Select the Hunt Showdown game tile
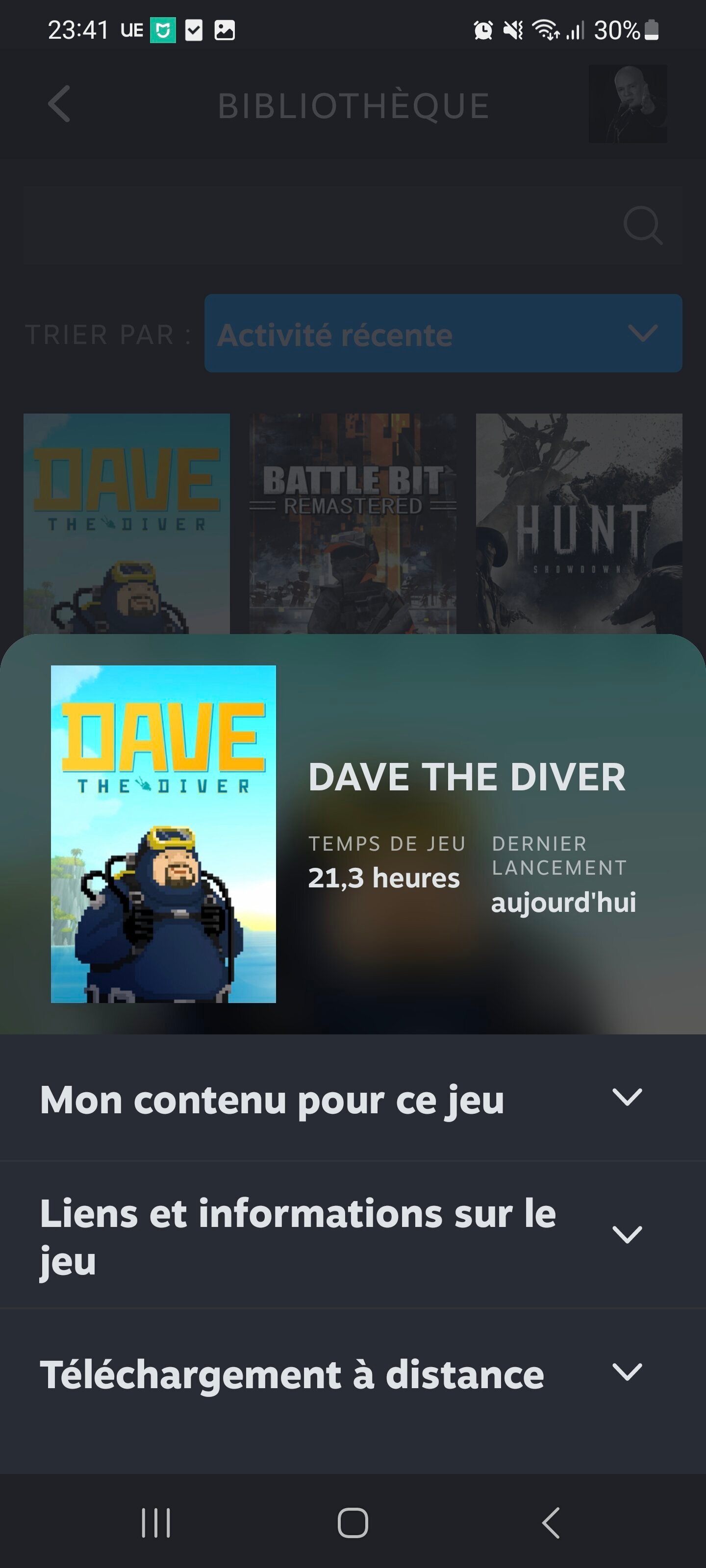 tap(579, 523)
